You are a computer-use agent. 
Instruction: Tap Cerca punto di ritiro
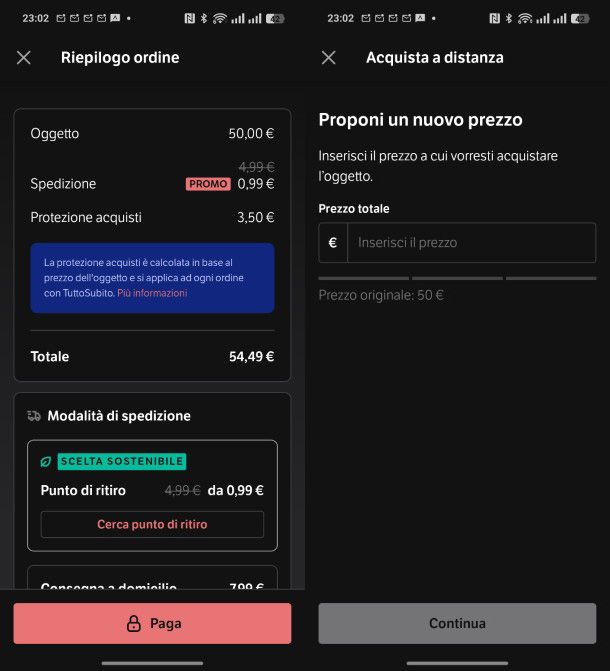[152, 524]
